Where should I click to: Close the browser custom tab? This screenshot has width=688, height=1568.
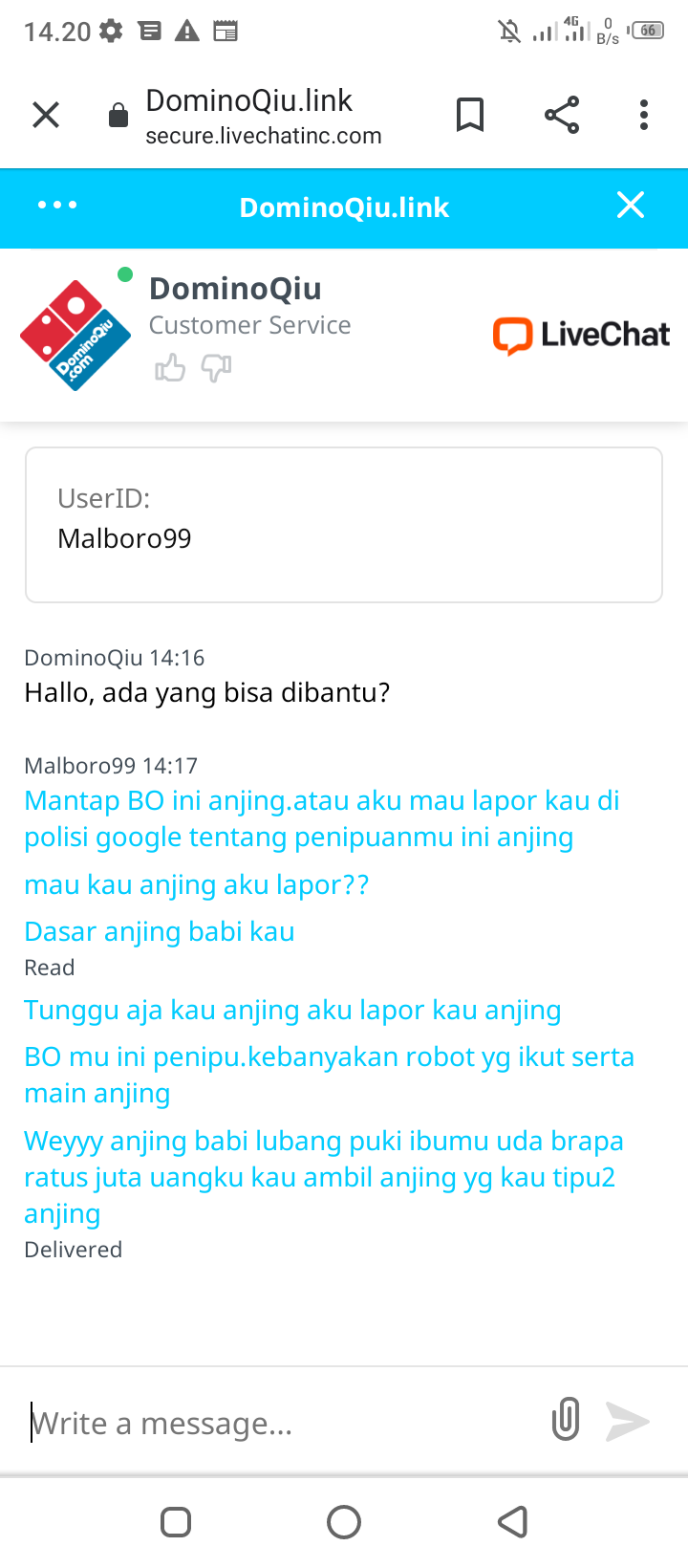coord(46,116)
